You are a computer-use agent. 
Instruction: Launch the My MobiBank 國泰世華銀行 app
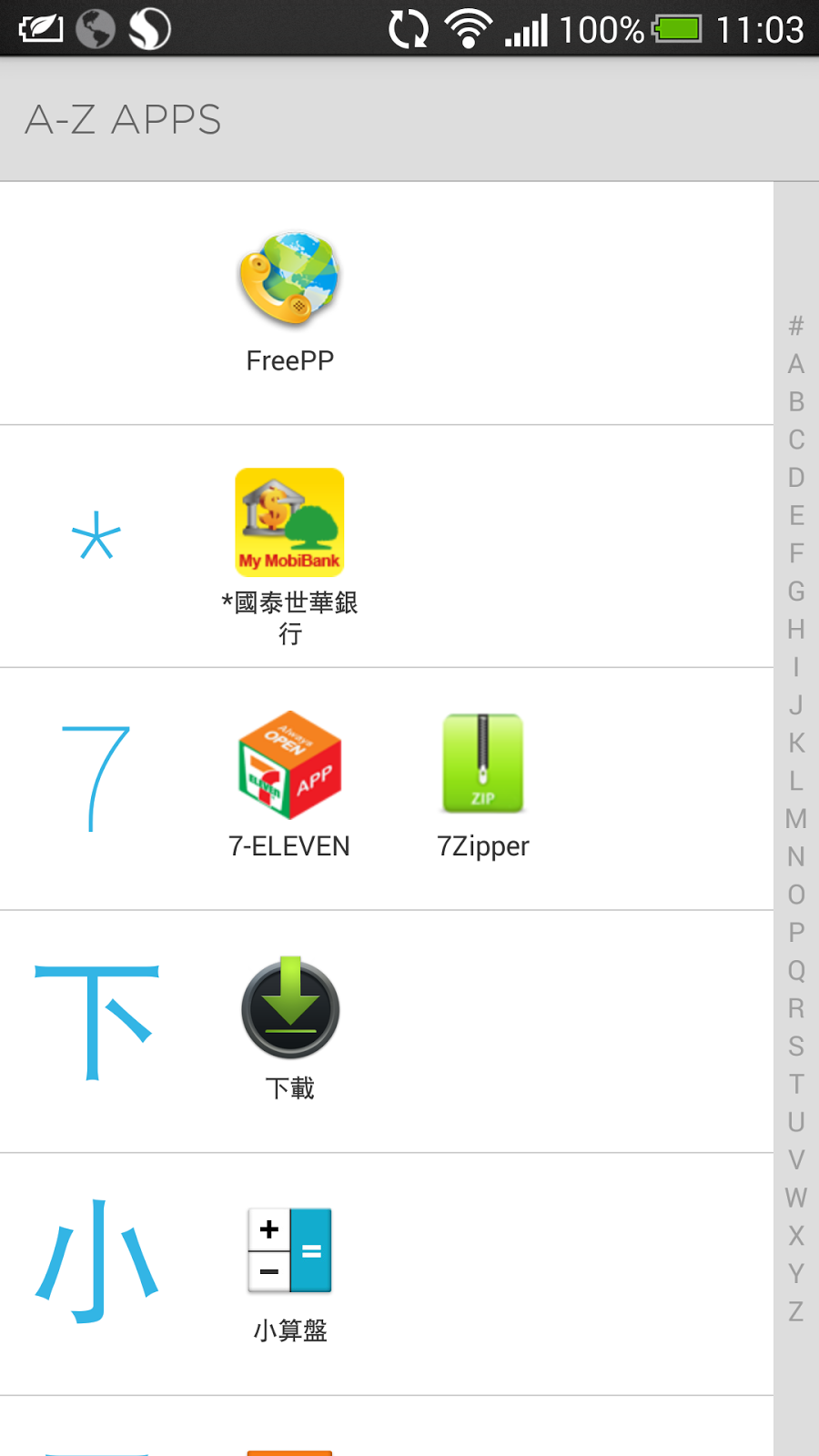[x=289, y=556]
